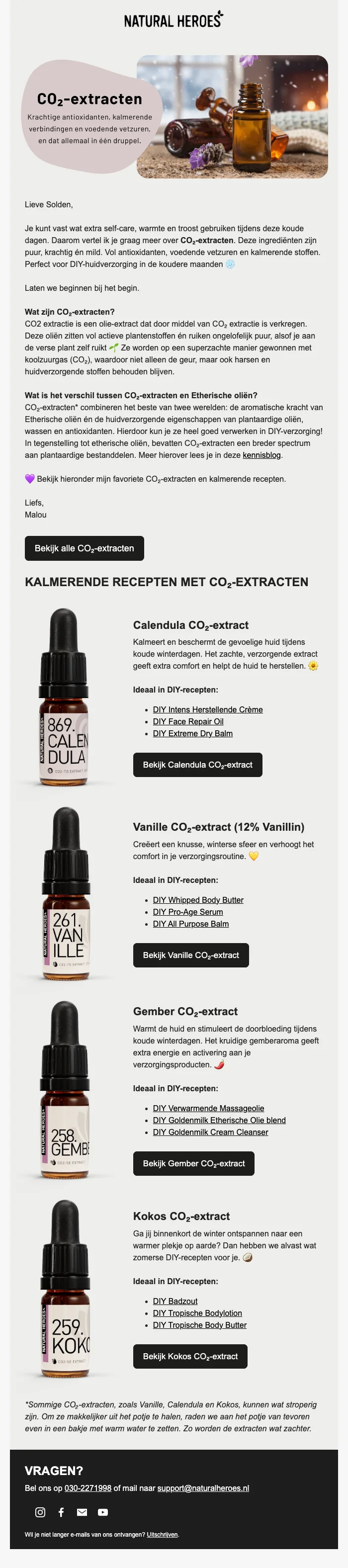Open DIY Badzout recipe link

click(174, 1301)
